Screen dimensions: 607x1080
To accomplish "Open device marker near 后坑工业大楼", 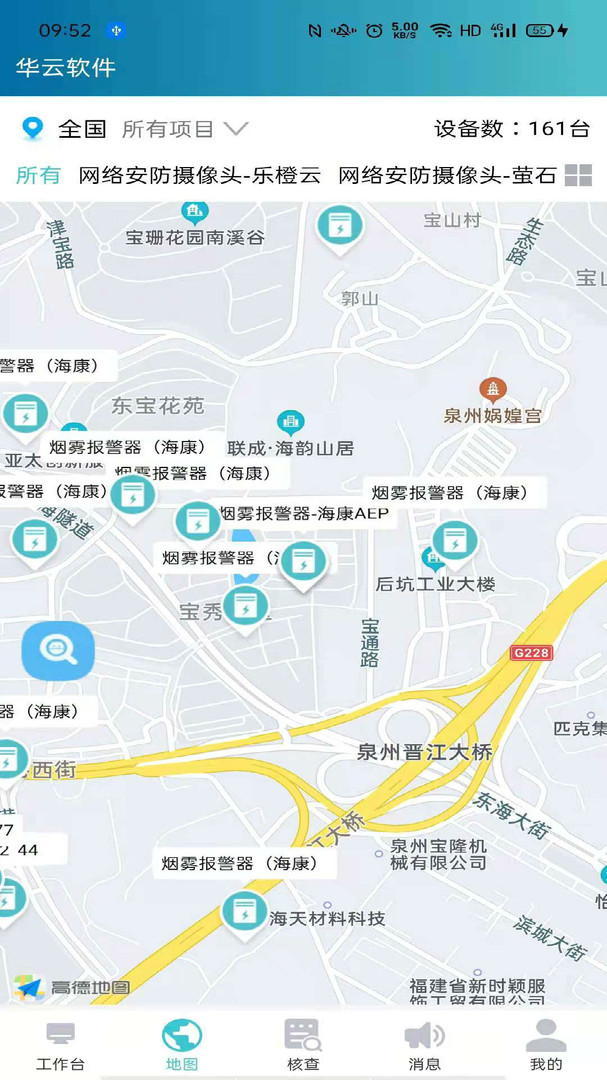I will click(x=455, y=541).
